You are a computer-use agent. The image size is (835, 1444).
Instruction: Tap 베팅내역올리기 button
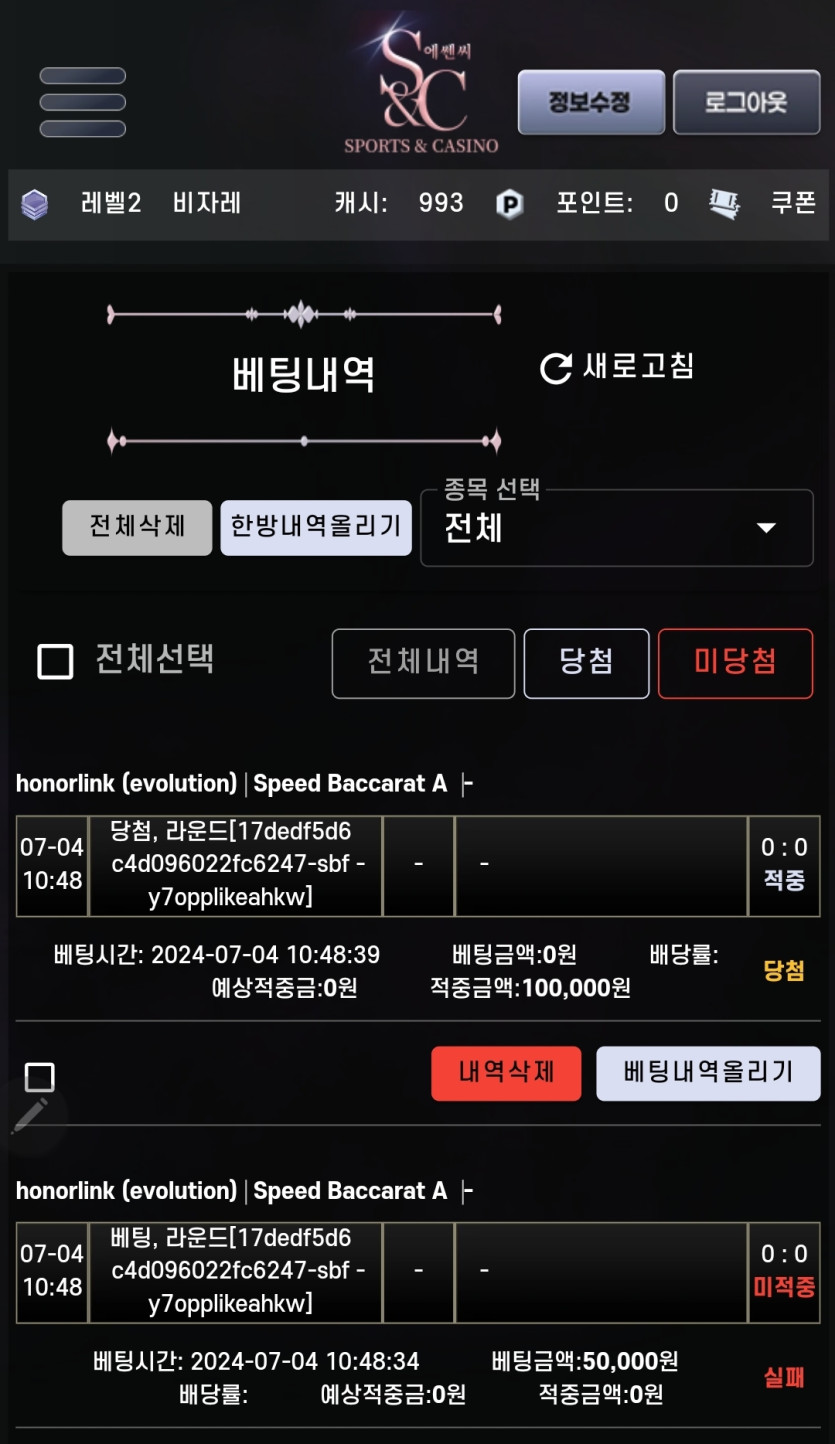(x=708, y=1073)
